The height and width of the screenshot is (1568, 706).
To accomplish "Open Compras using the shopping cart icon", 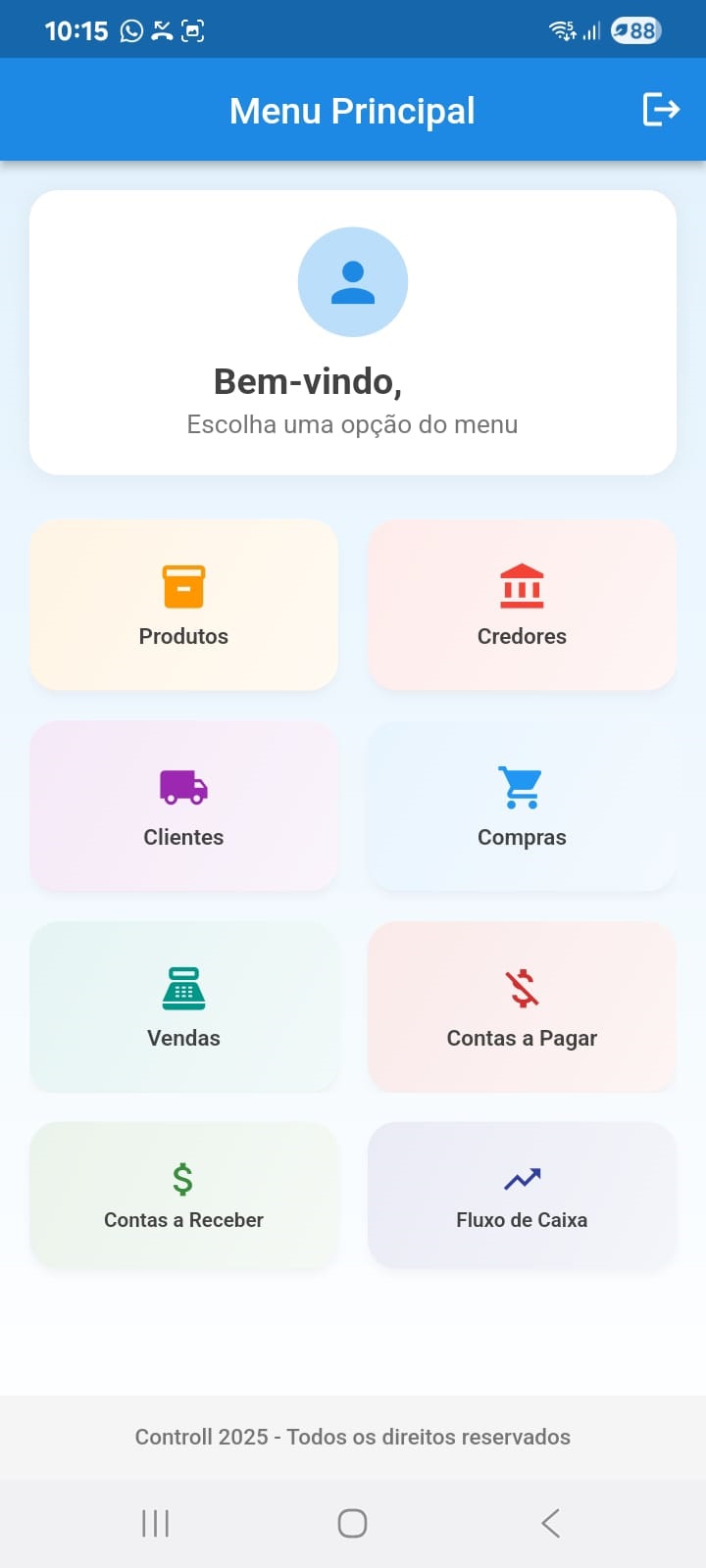I will tap(522, 787).
